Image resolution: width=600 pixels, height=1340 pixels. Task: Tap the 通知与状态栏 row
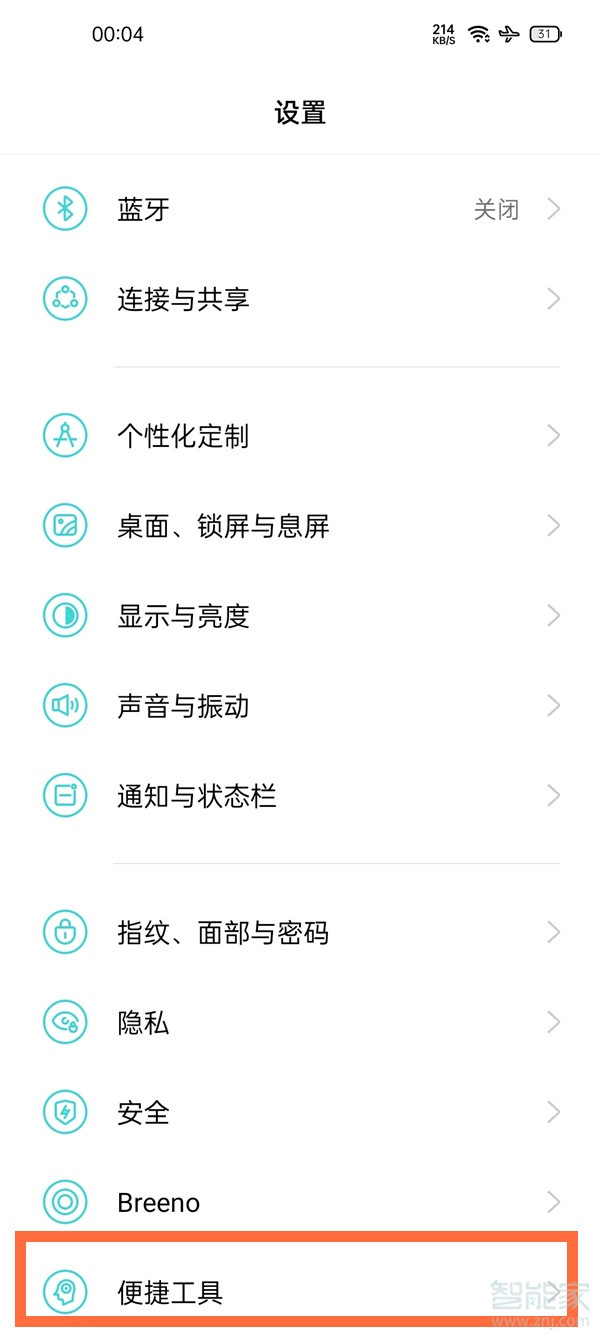[300, 797]
